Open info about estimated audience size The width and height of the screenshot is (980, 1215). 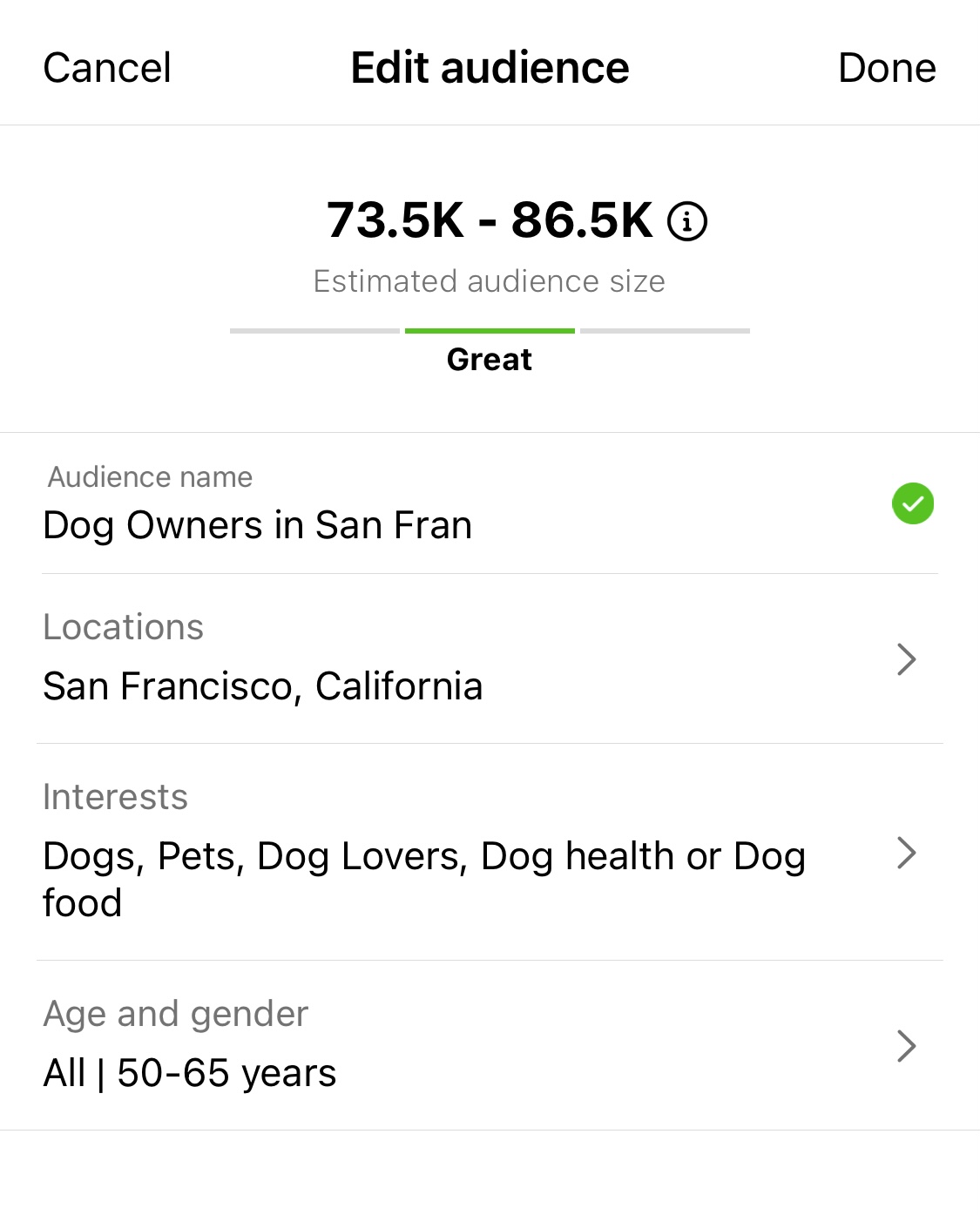(687, 221)
